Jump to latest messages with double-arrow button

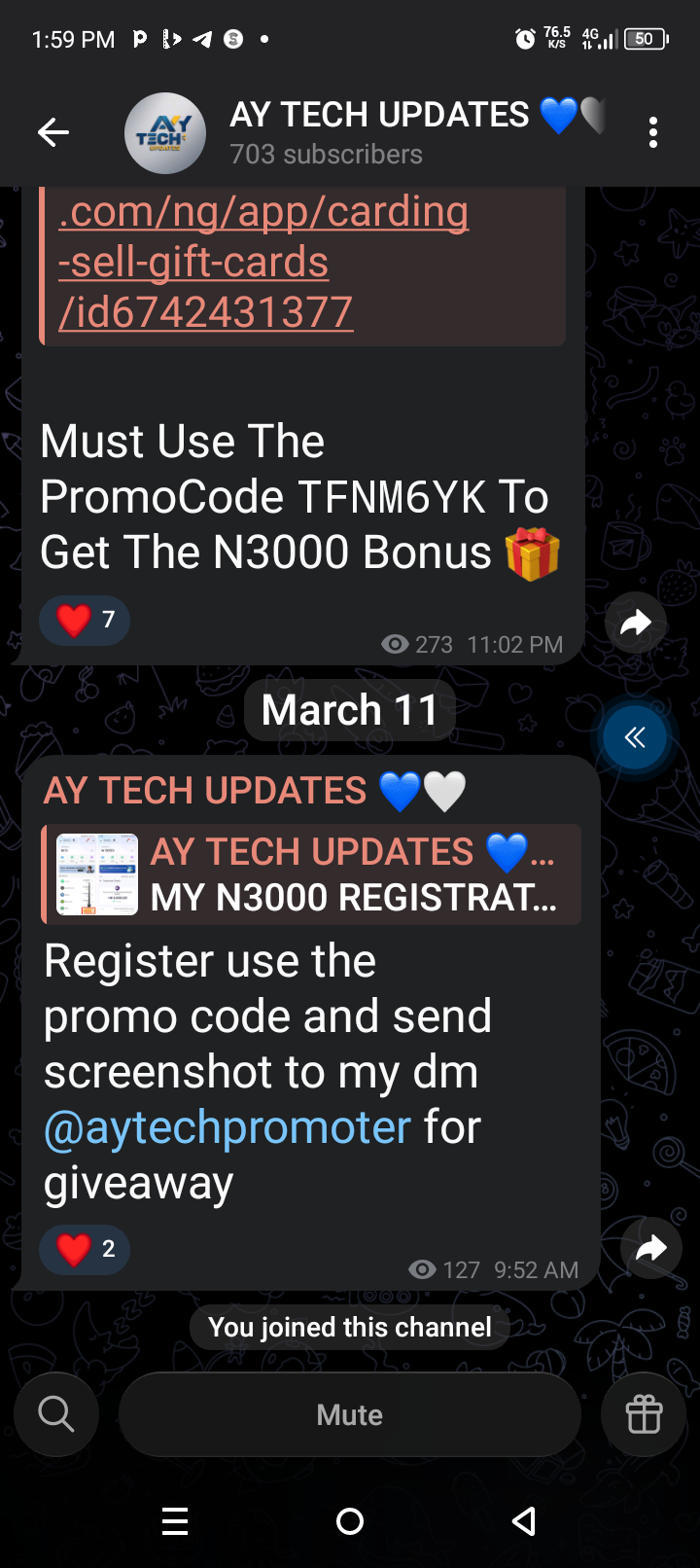pos(635,737)
